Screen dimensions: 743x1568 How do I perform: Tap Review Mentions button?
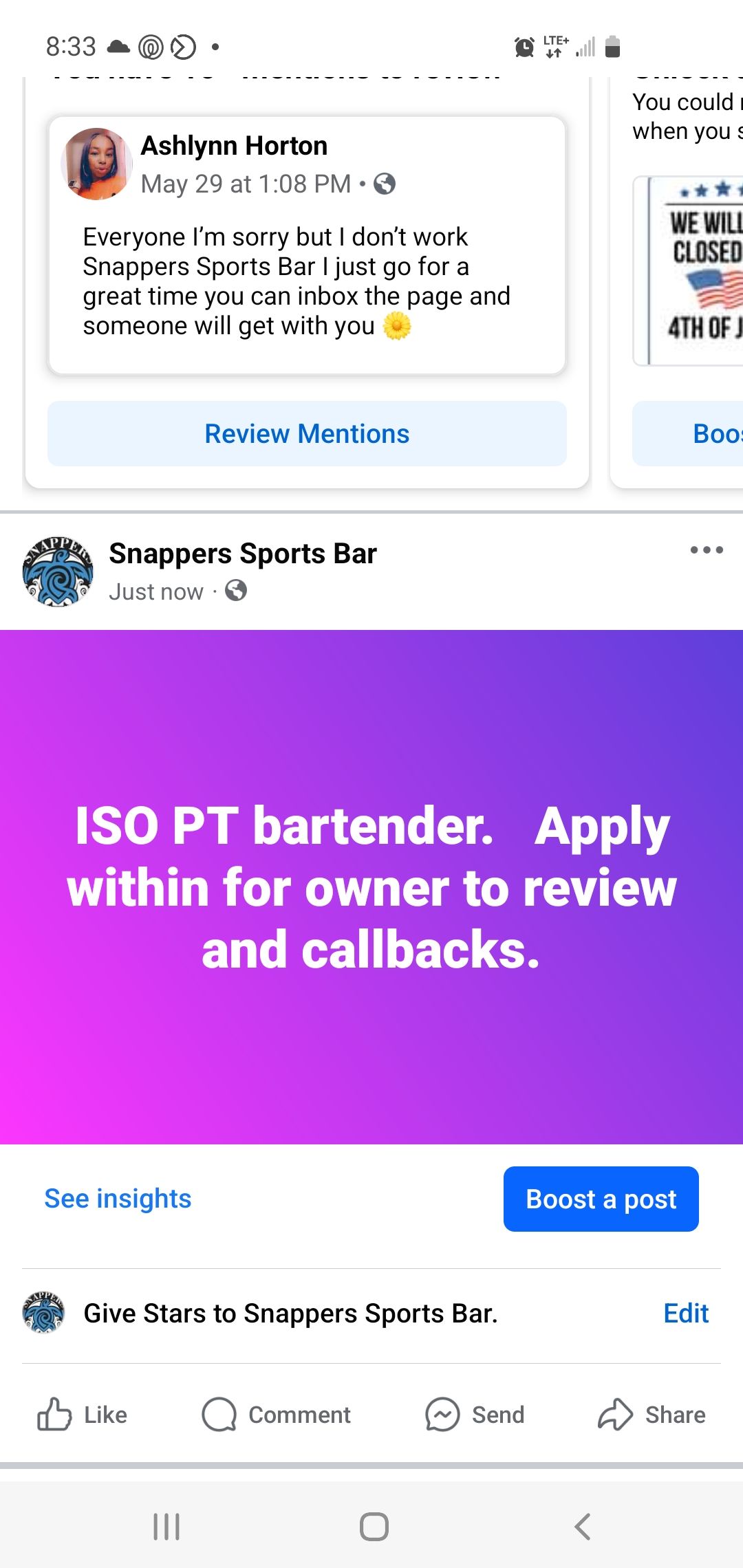pos(307,434)
